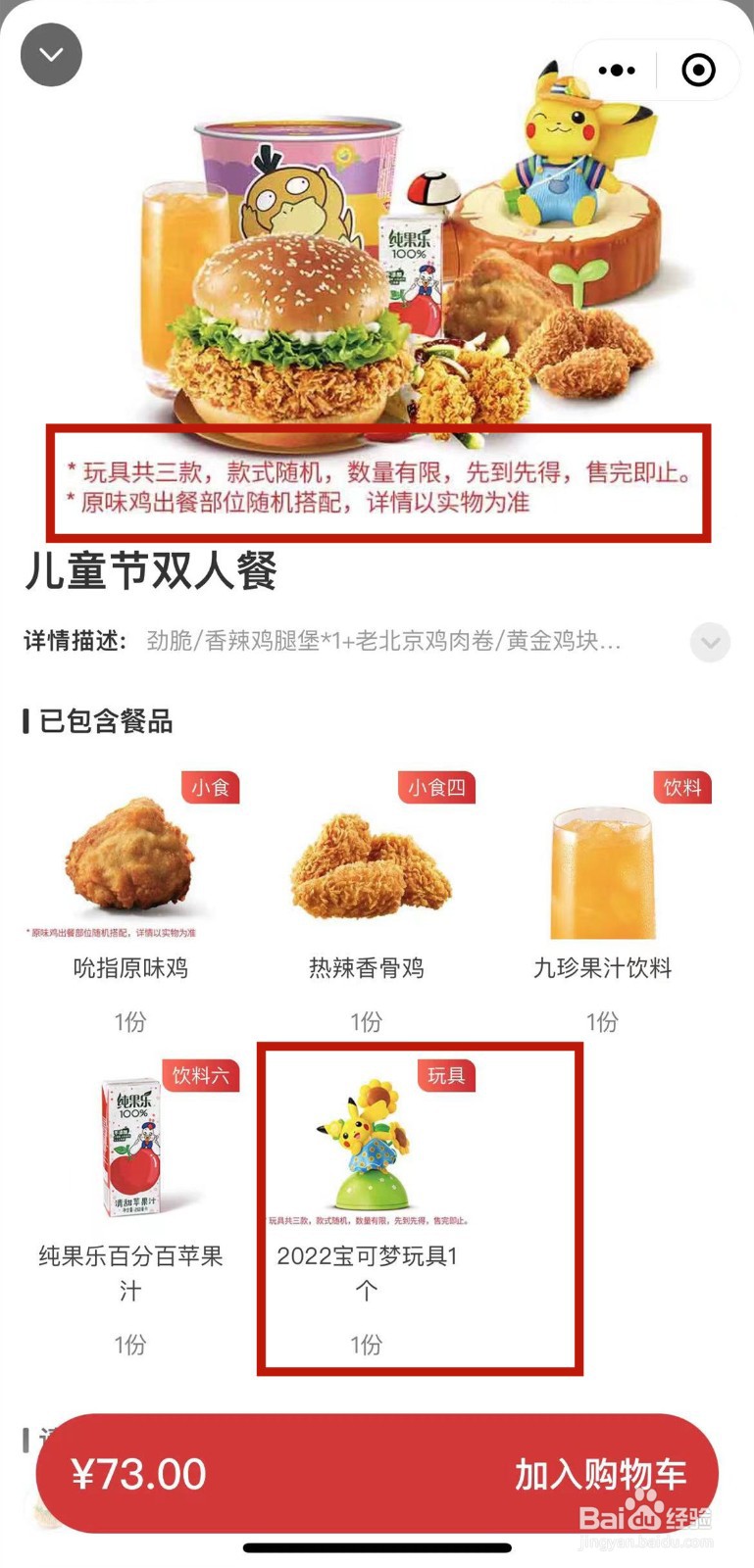
Task: Click the 饮料 tag on 九珍果汁饮料
Action: 683,787
